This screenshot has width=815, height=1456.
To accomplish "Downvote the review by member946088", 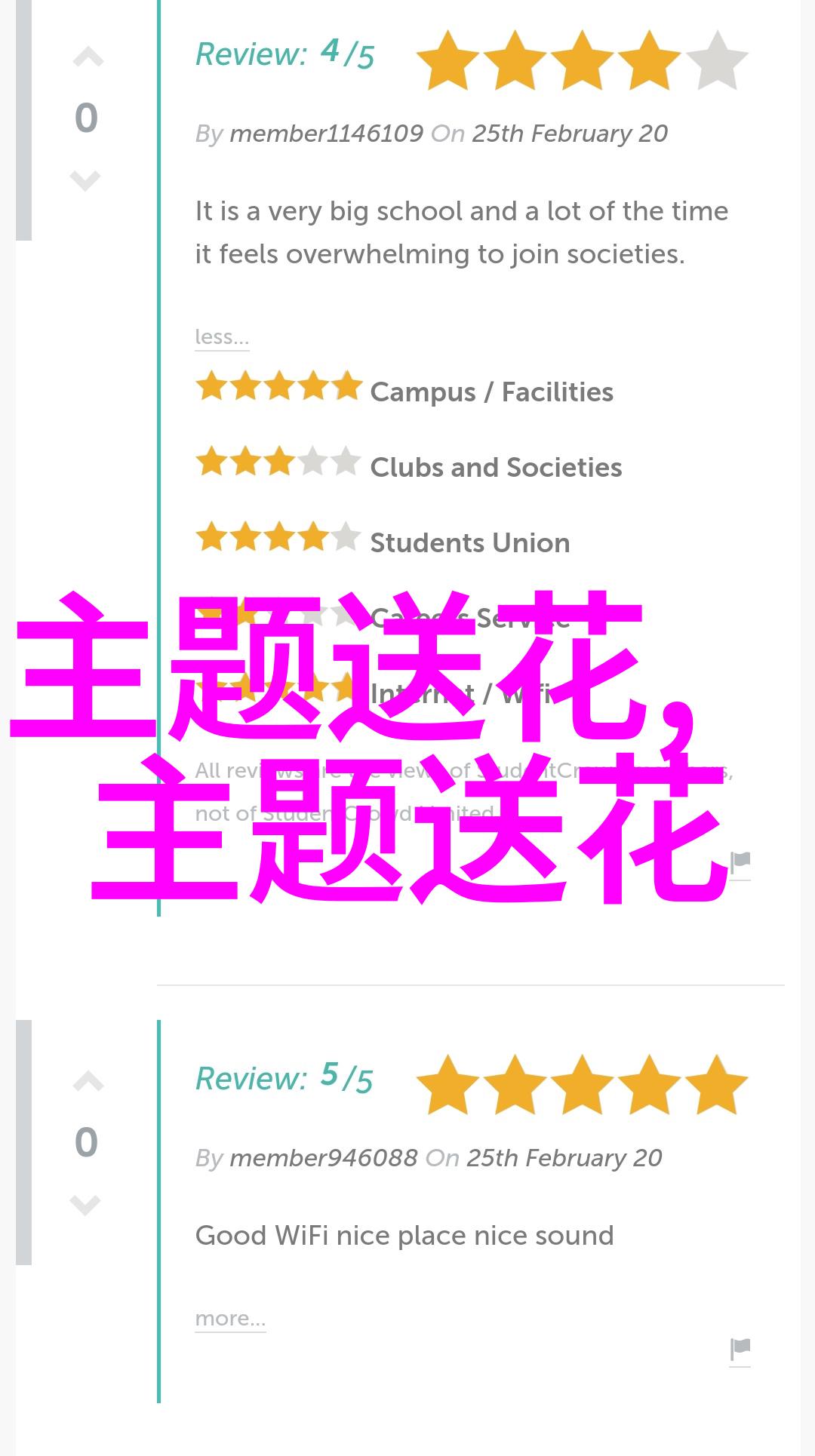I will (x=85, y=1205).
